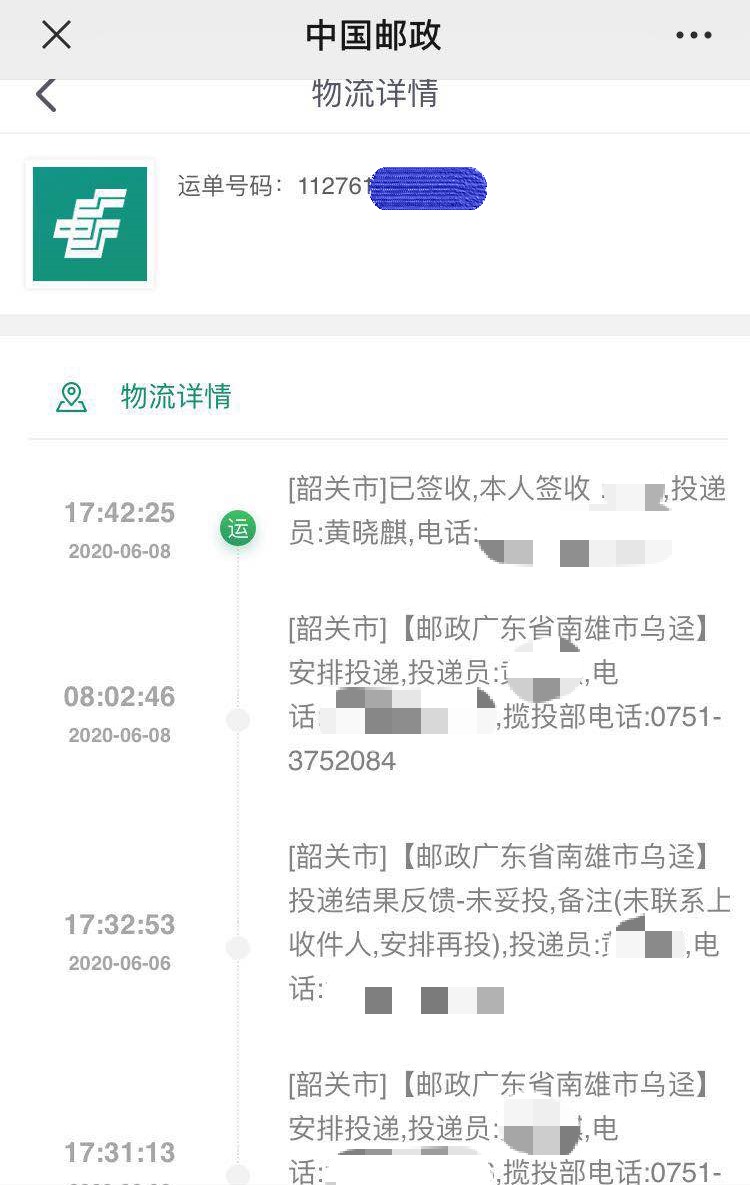
Task: Close the 中国邮政 mini-program page
Action: 56,35
